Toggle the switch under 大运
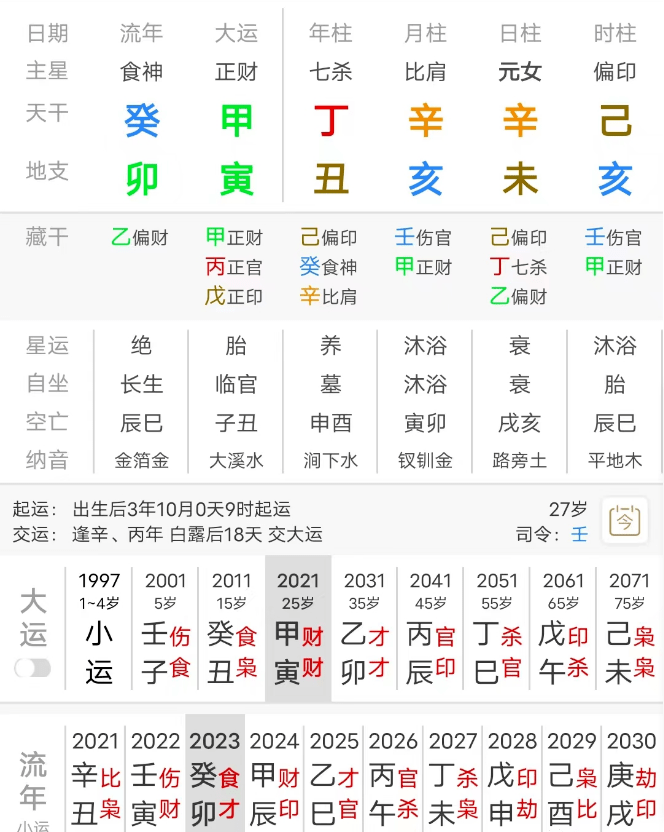The height and width of the screenshot is (832, 664). (x=33, y=668)
